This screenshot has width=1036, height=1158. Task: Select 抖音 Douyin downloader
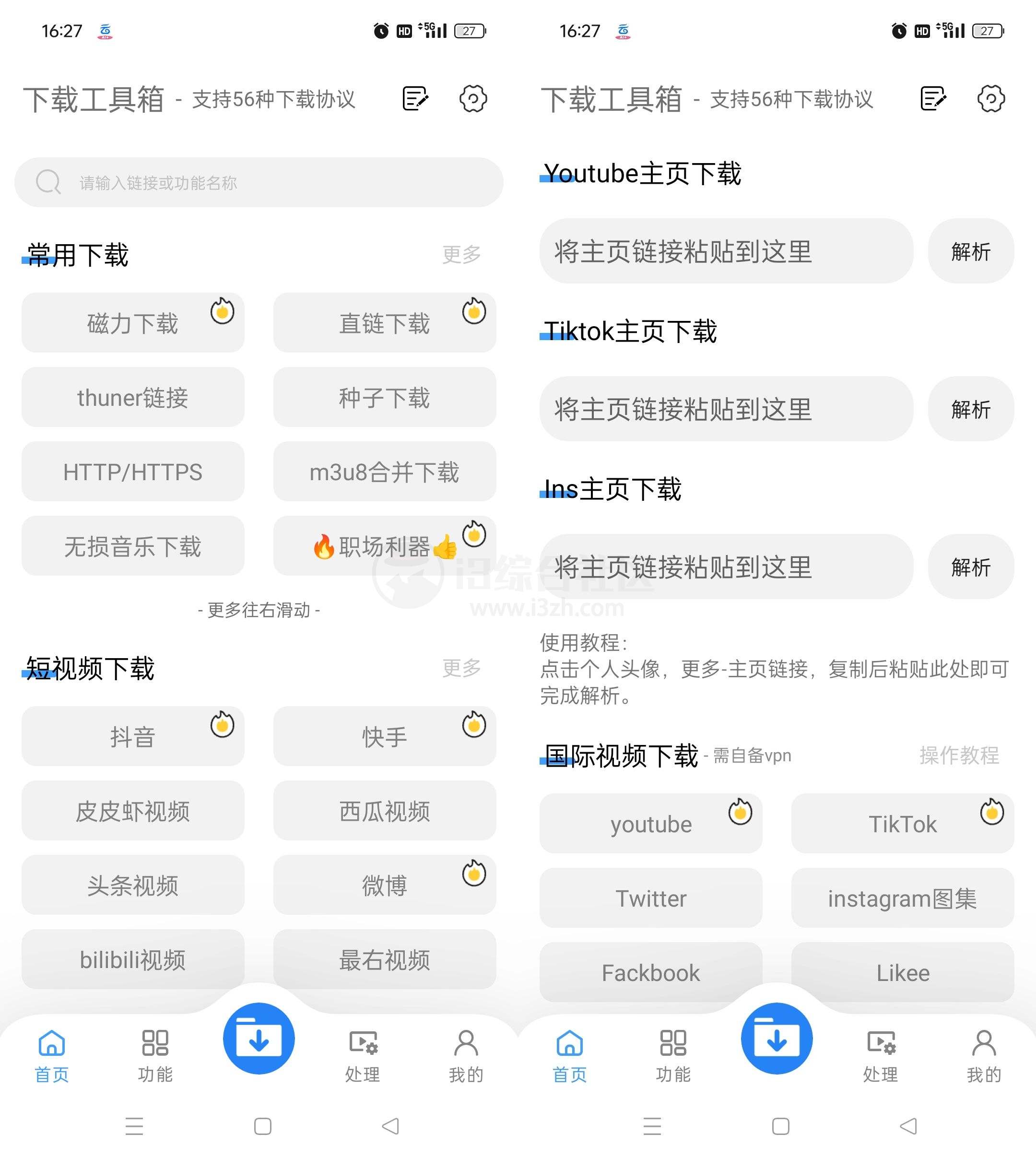133,736
